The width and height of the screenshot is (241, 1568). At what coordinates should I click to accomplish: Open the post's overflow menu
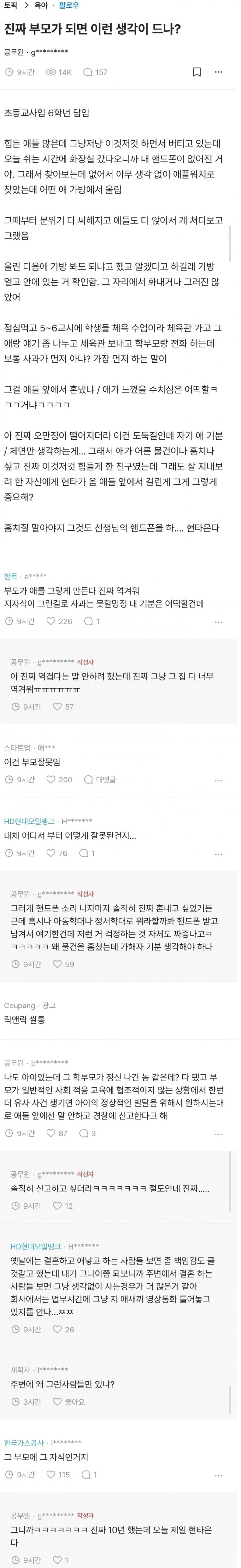click(218, 72)
